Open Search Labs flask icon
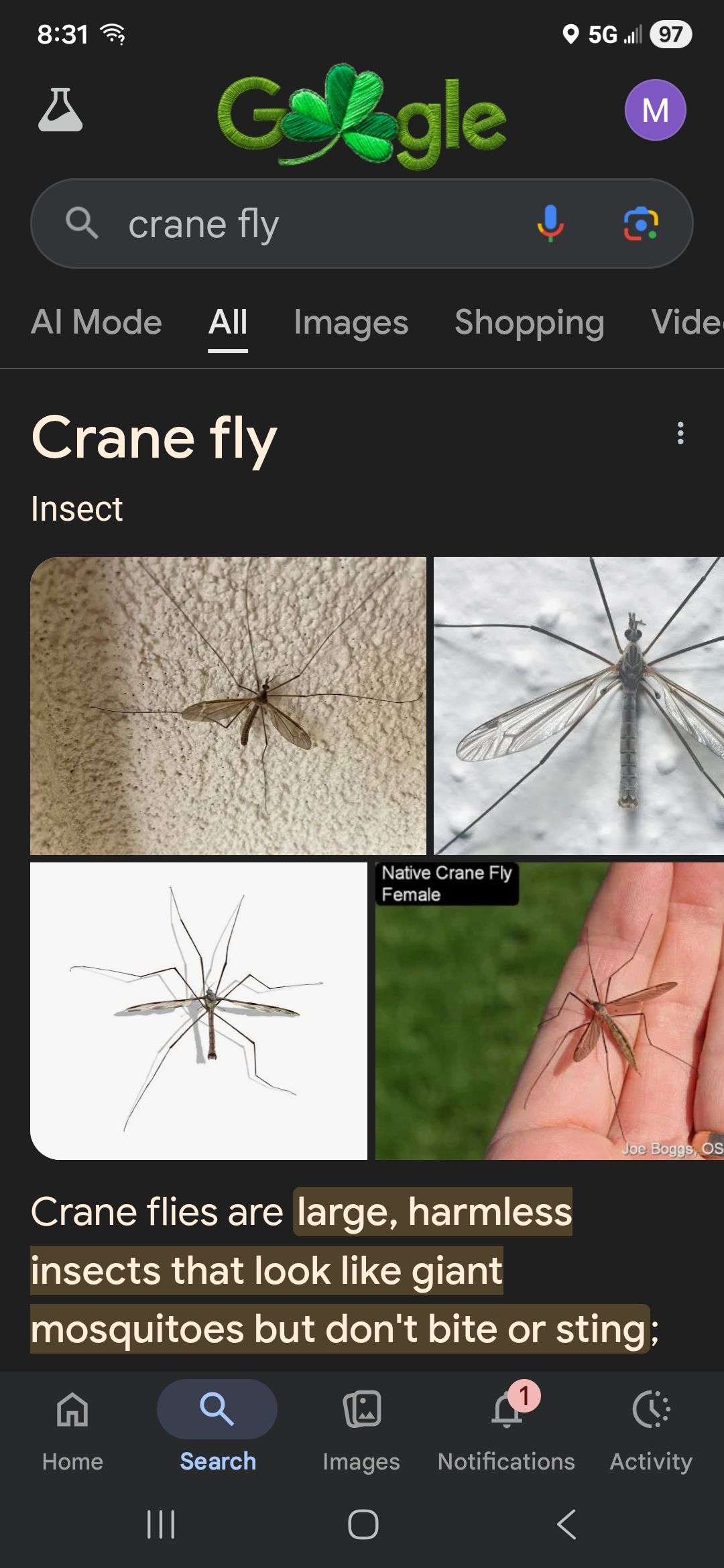Image resolution: width=724 pixels, height=1568 pixels. point(60,109)
